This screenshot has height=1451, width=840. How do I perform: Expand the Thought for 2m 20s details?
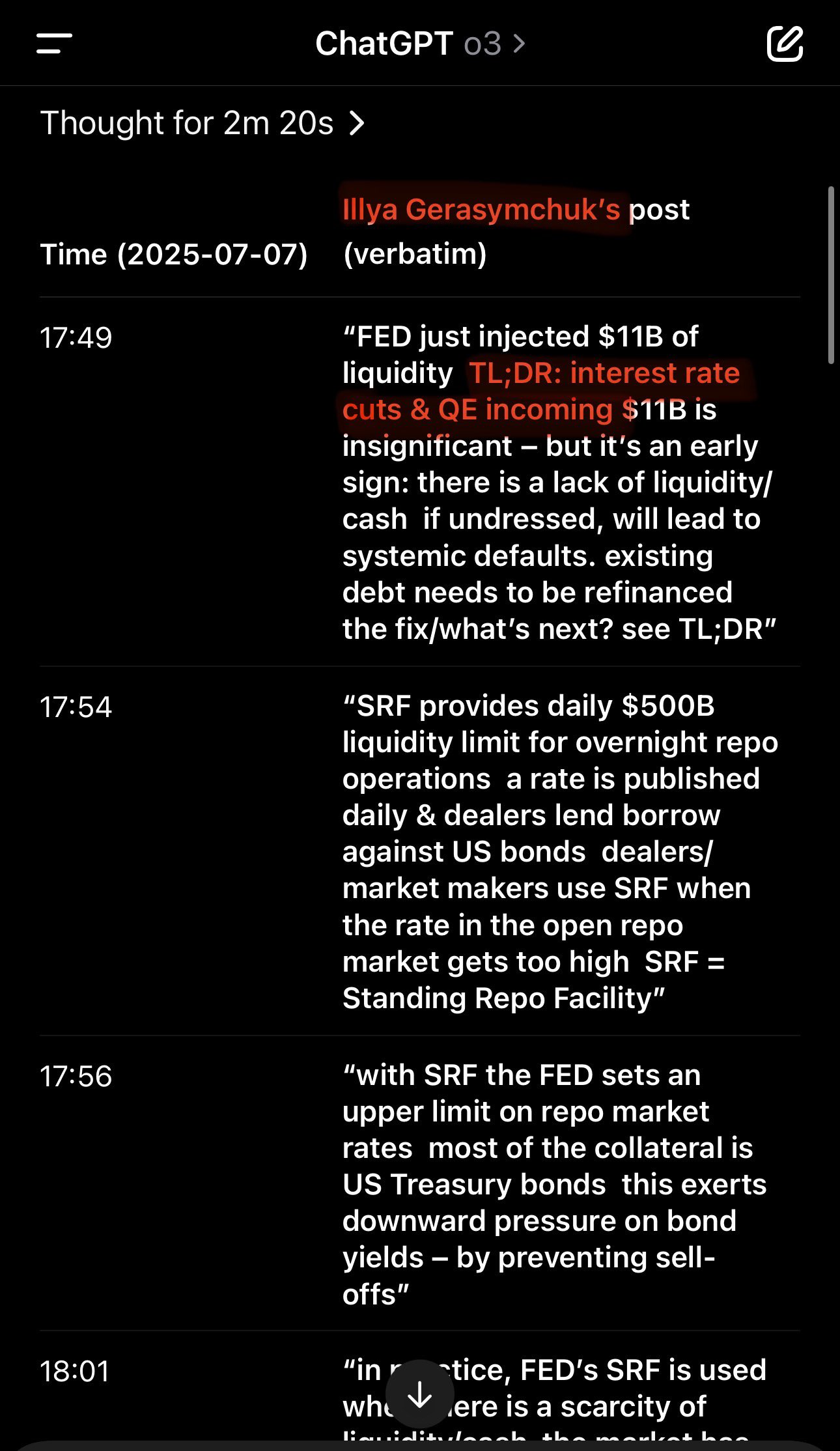pos(203,123)
